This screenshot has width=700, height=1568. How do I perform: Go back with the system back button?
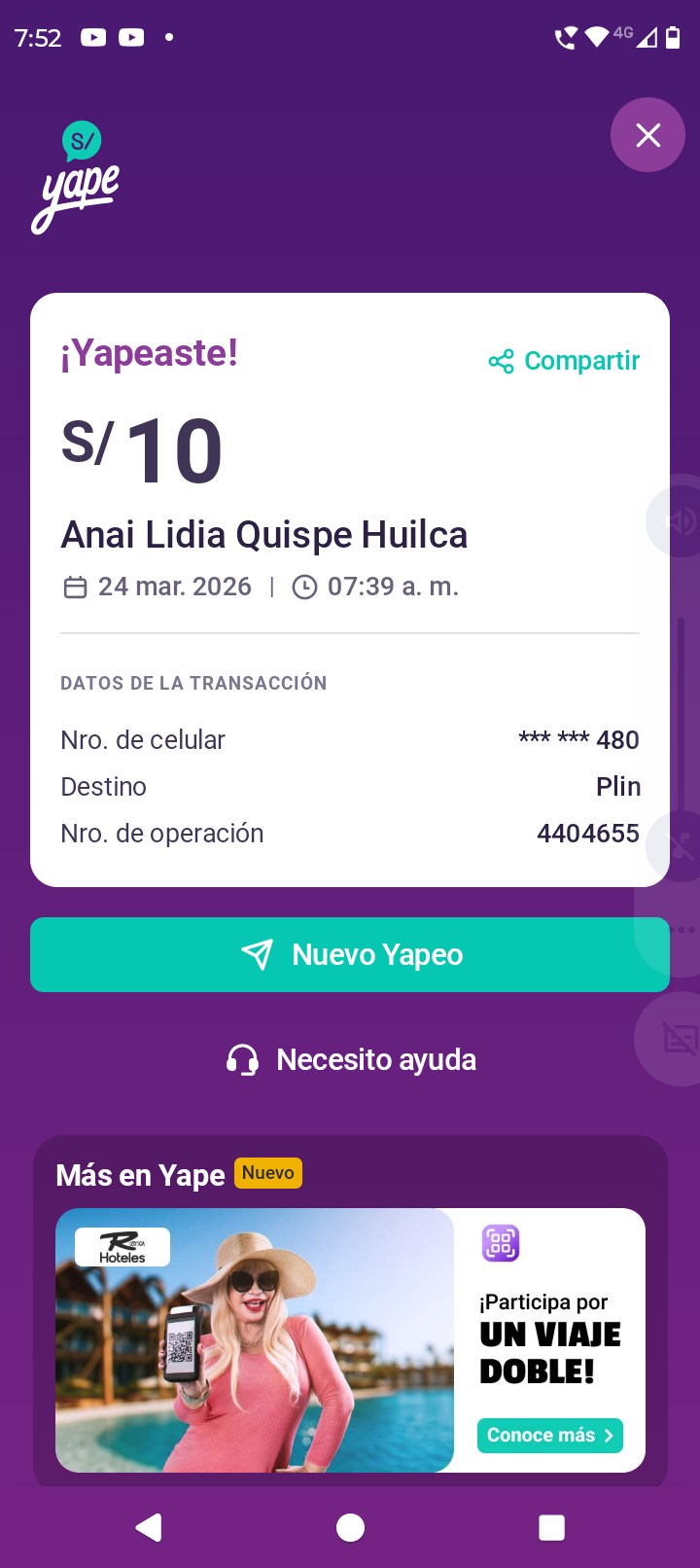[149, 1527]
